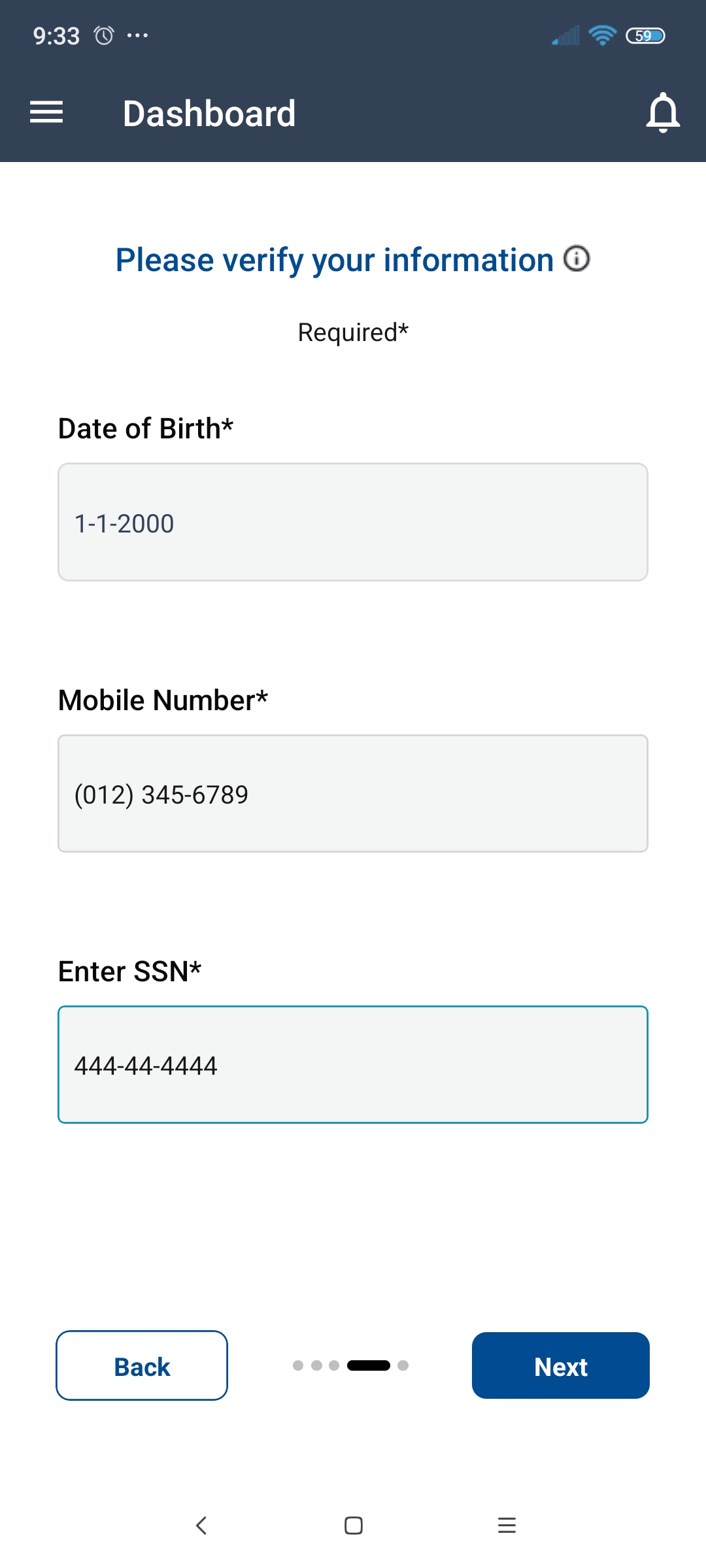
Task: Edit the Mobile Number field
Action: [353, 793]
